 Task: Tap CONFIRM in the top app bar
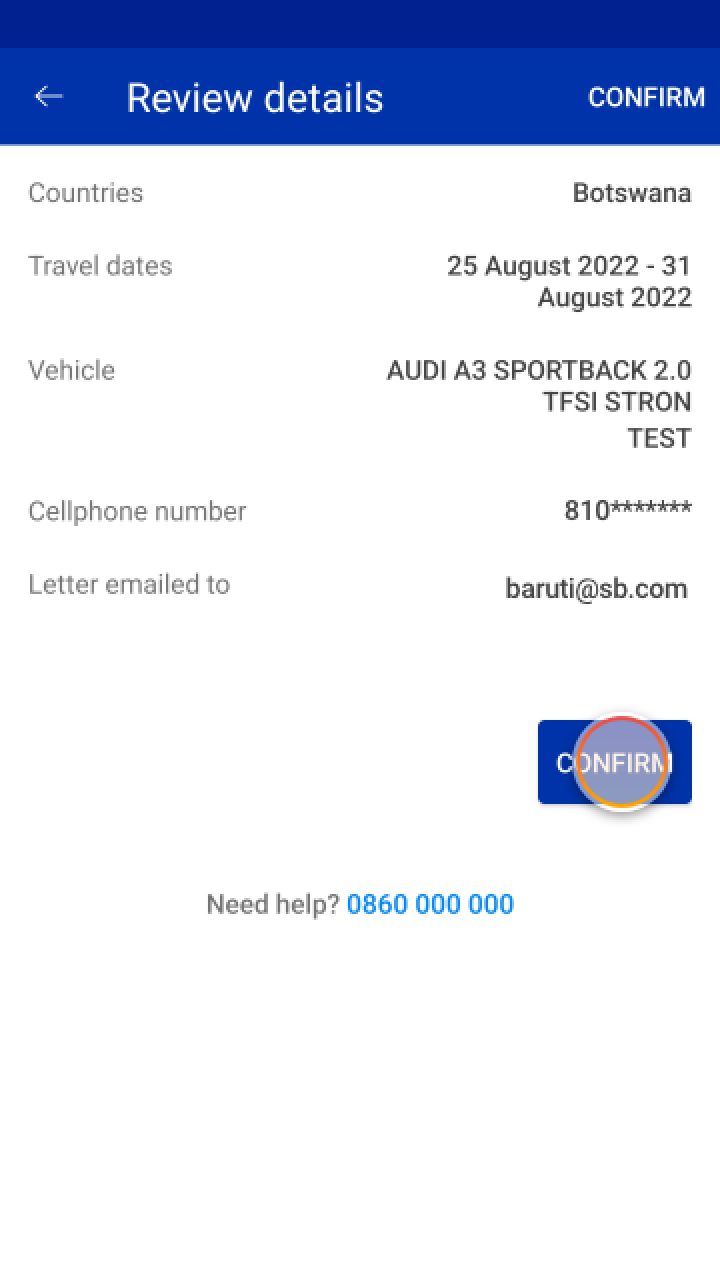[646, 97]
